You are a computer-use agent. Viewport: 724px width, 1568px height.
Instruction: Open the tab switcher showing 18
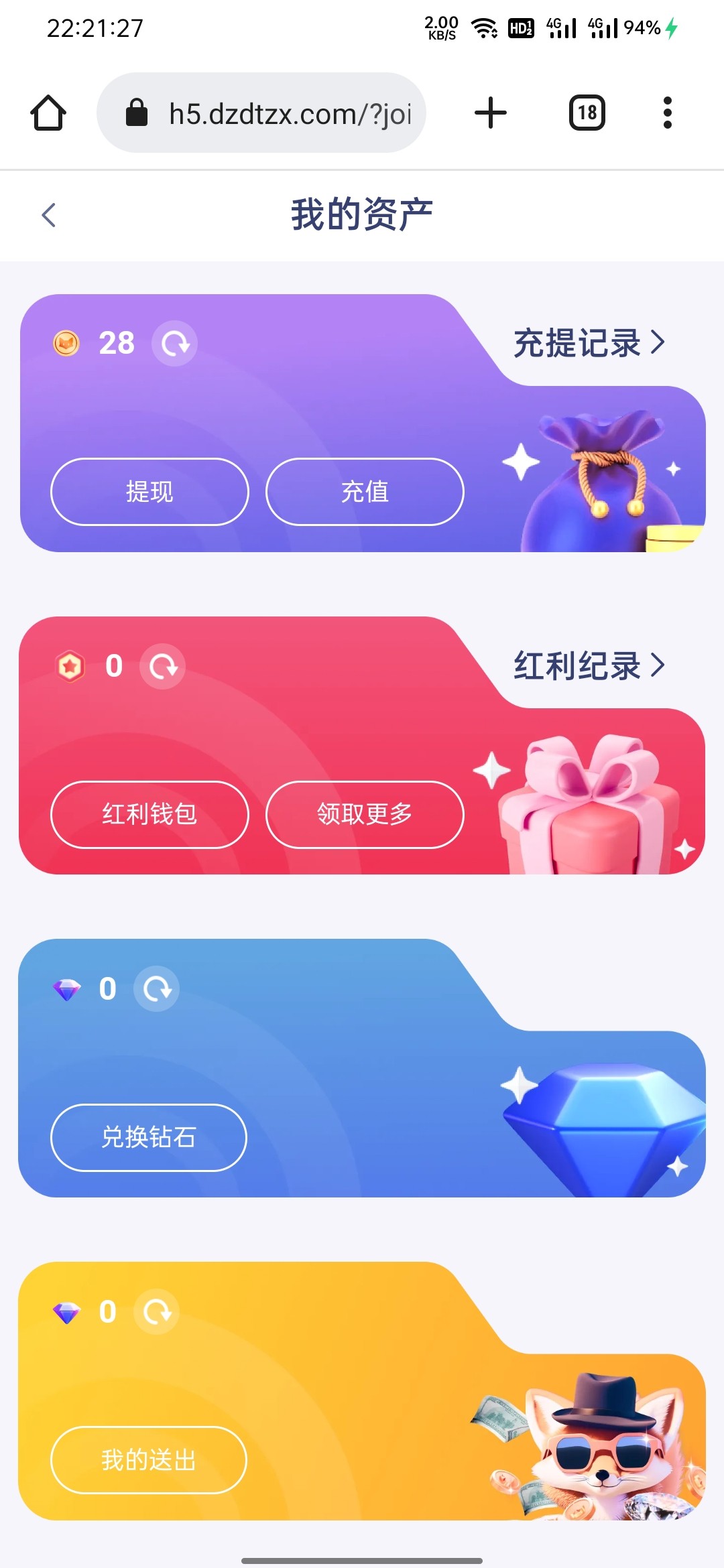click(x=587, y=113)
